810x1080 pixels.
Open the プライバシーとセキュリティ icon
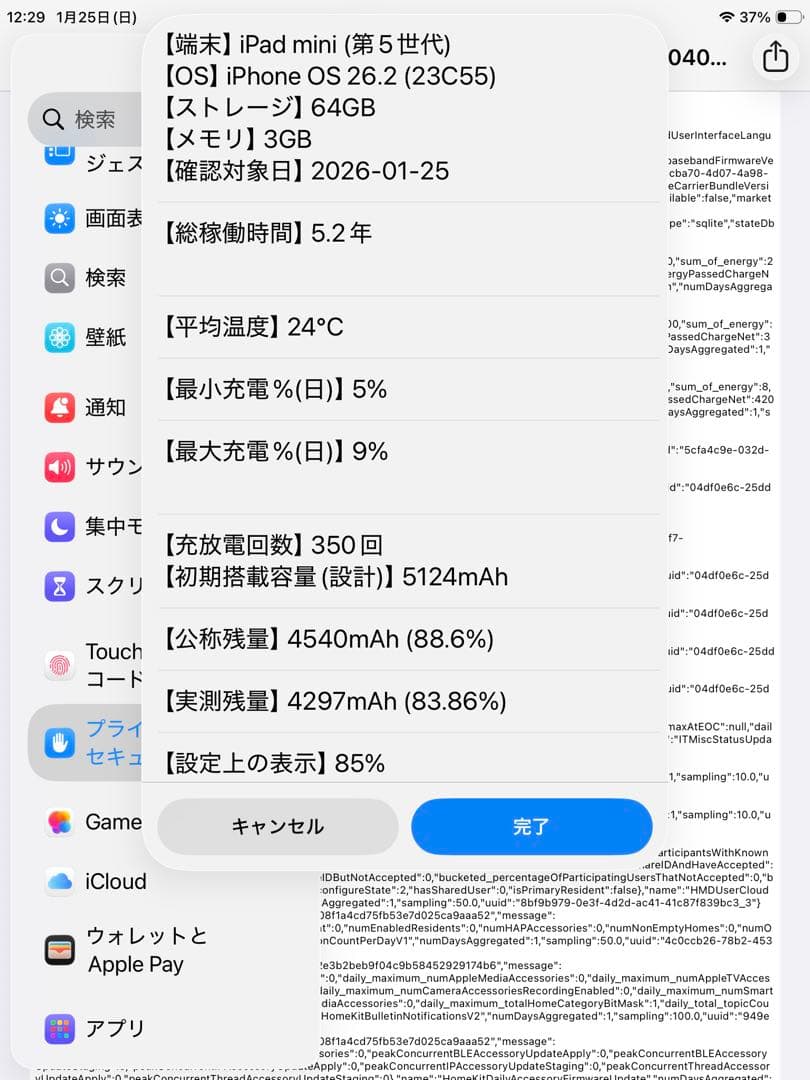tap(58, 743)
